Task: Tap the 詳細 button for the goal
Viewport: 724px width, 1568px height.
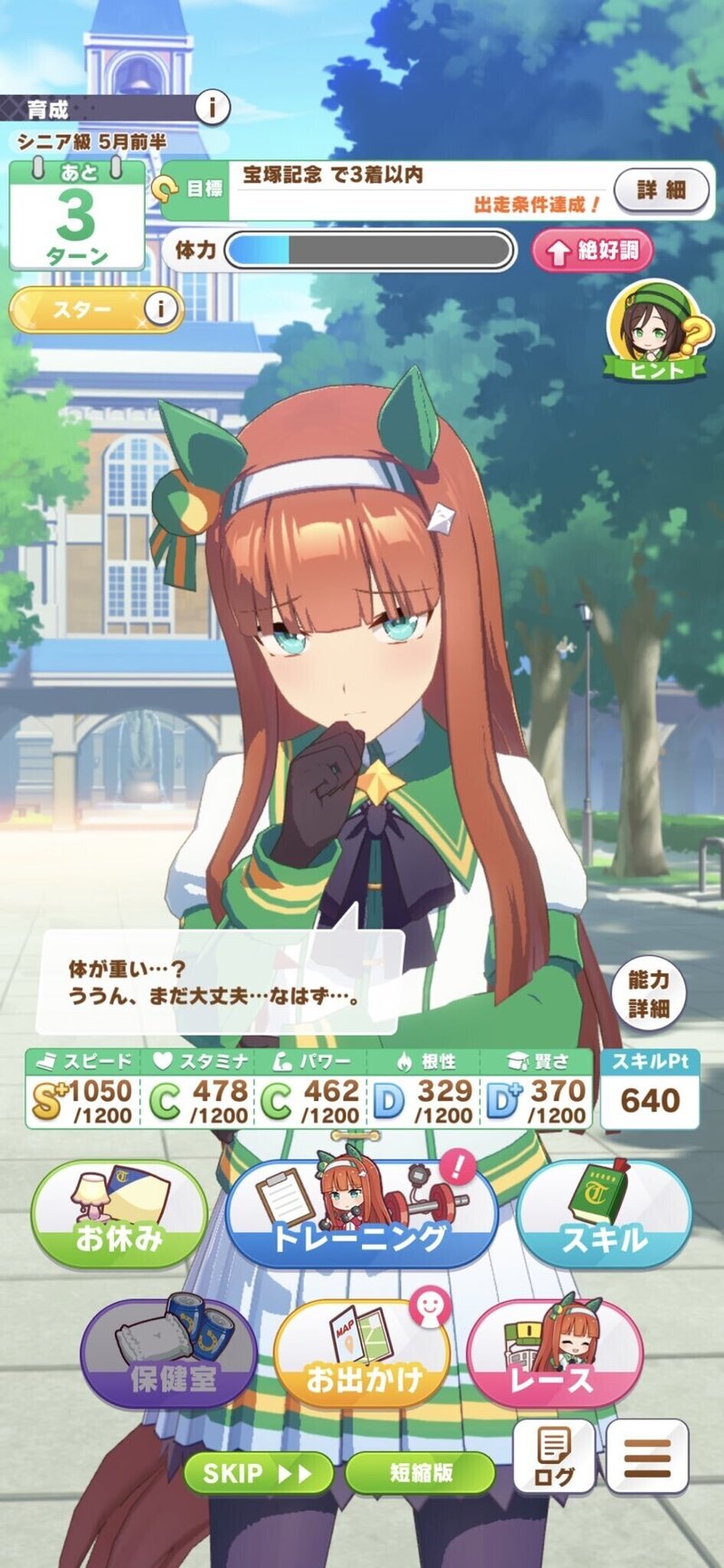Action: 662,190
